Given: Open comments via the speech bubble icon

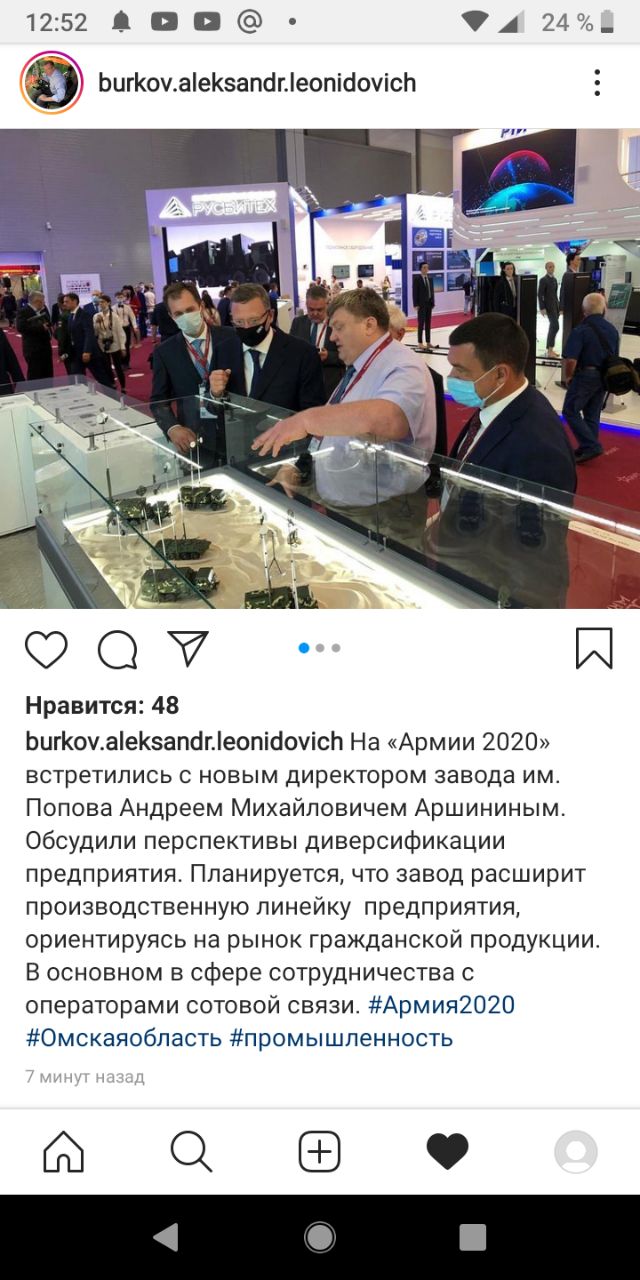Looking at the screenshot, I should coord(117,649).
